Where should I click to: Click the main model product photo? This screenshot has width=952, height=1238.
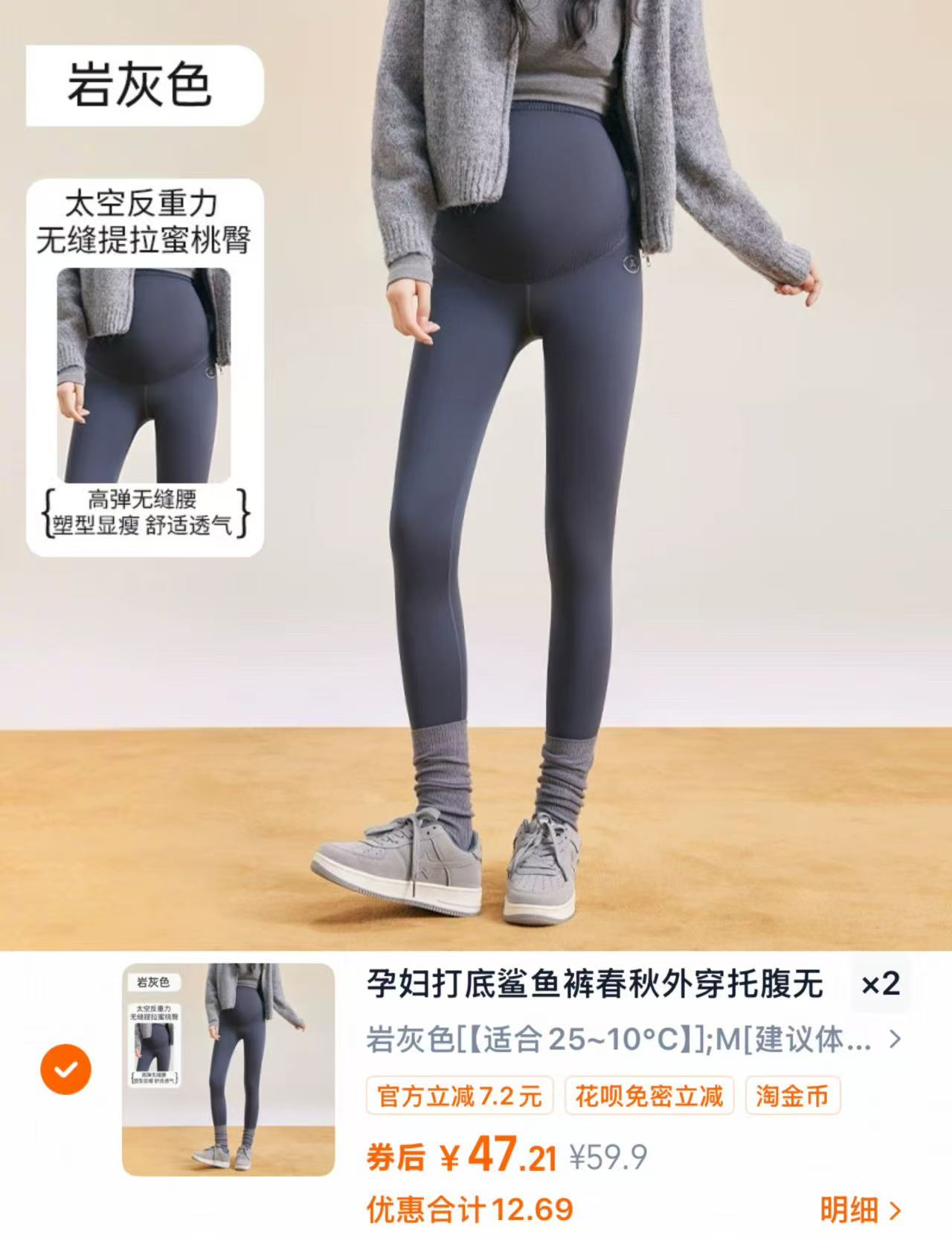521,484
